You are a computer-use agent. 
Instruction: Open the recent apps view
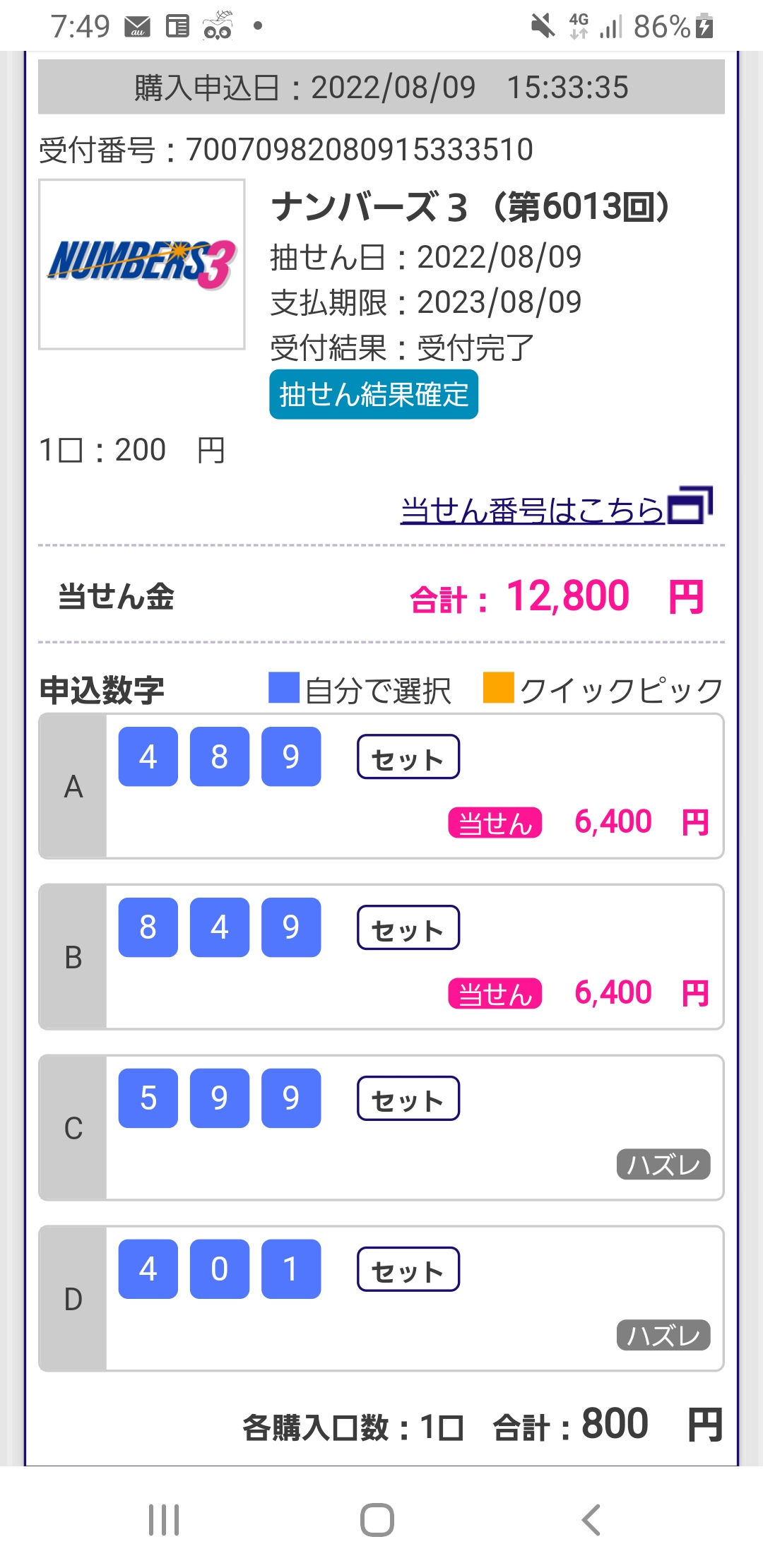(x=164, y=1519)
